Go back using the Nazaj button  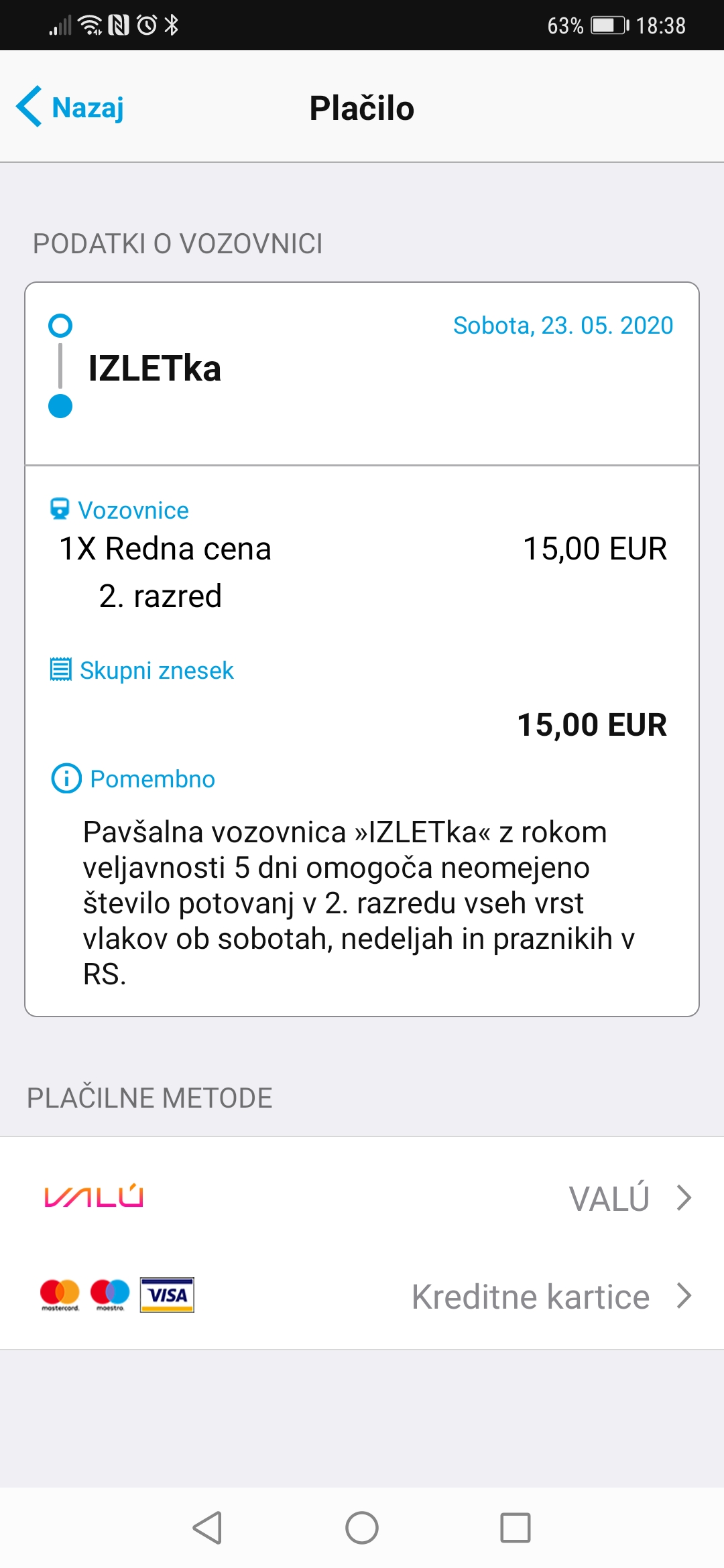[x=70, y=107]
